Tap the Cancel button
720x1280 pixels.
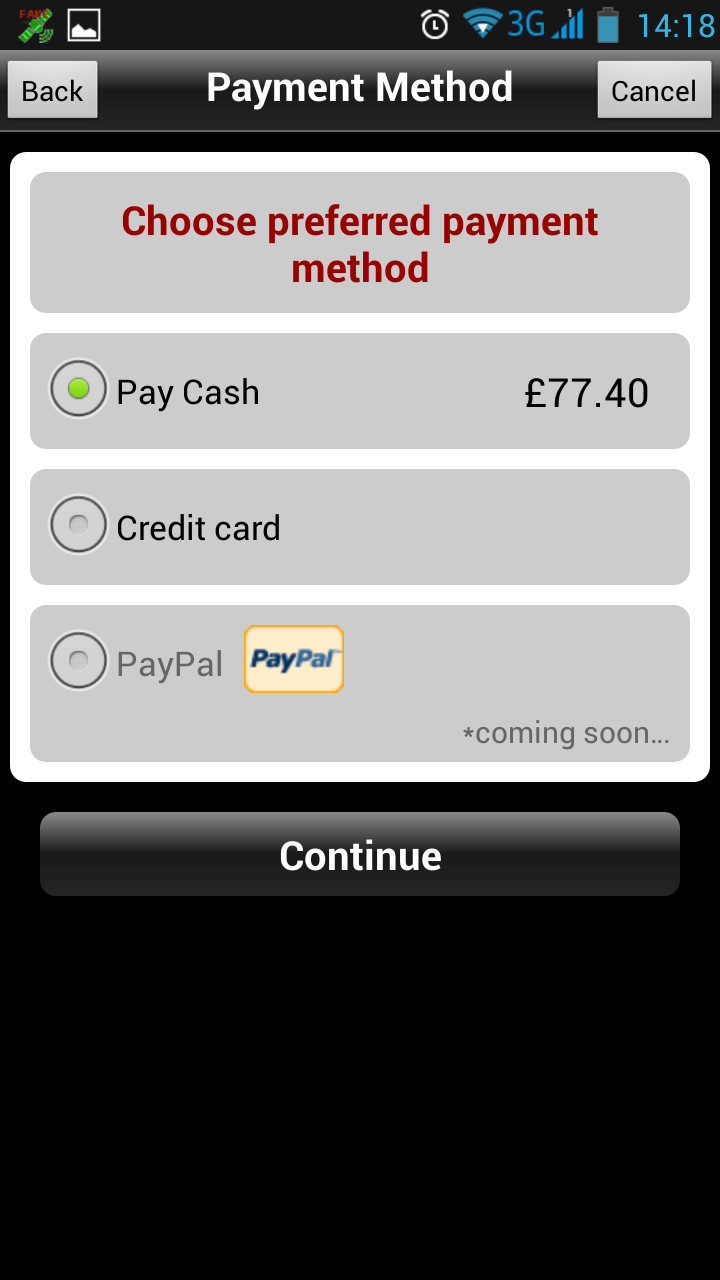654,89
